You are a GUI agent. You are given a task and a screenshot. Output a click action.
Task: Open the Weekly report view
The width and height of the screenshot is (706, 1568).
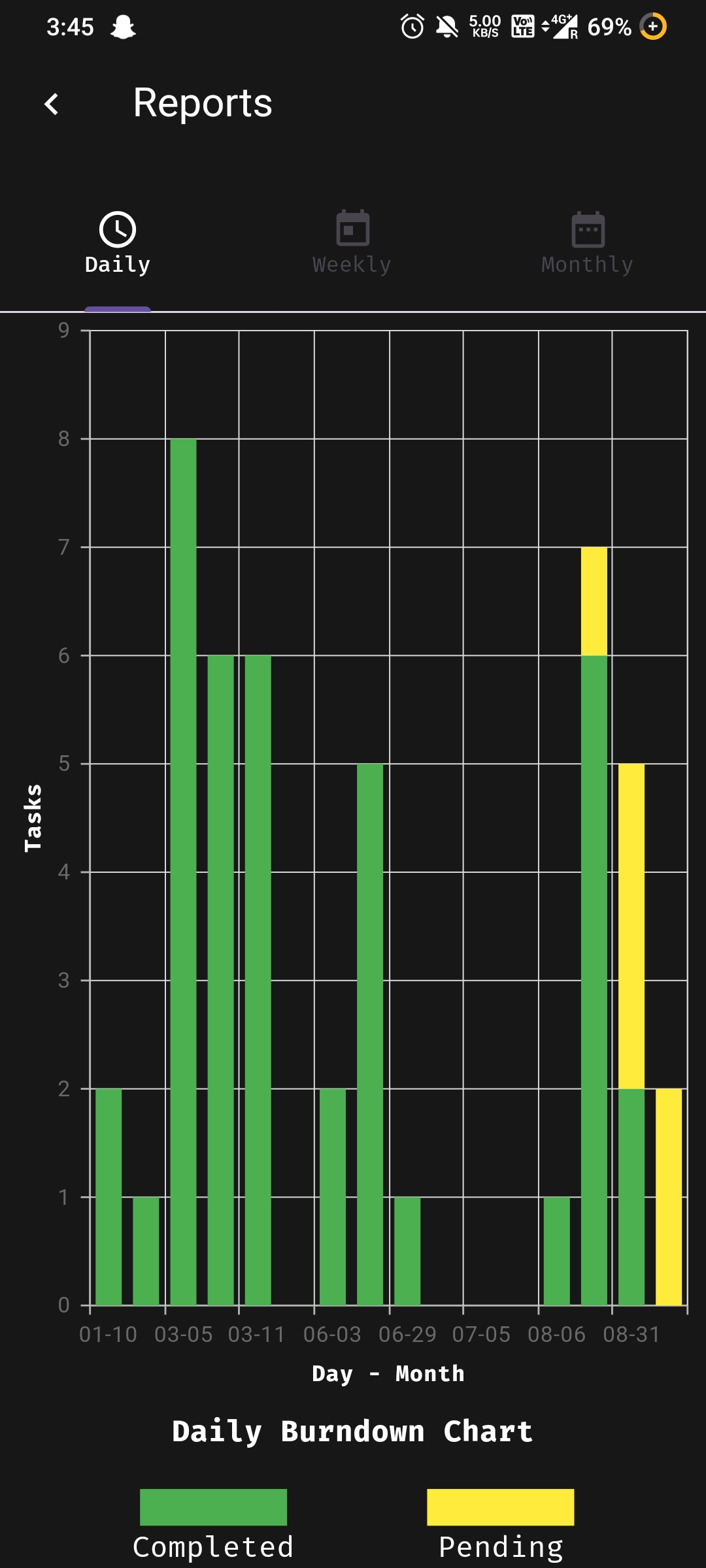click(351, 264)
